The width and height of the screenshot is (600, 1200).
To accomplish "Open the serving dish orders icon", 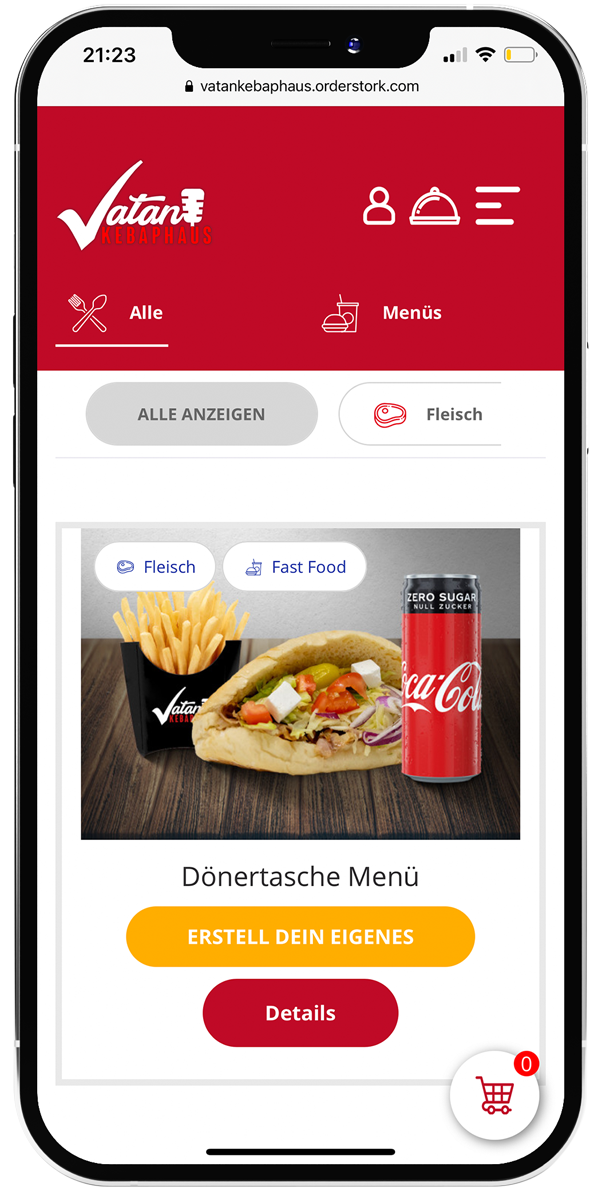I will 435,206.
